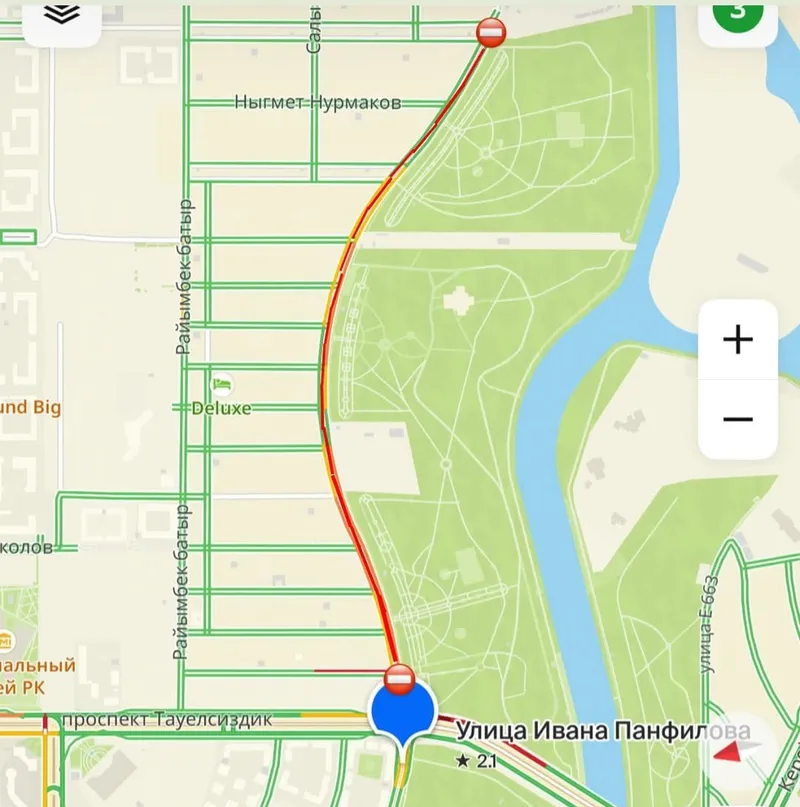The height and width of the screenshot is (807, 800).
Task: Tap the compass to reset orientation
Action: point(736,752)
